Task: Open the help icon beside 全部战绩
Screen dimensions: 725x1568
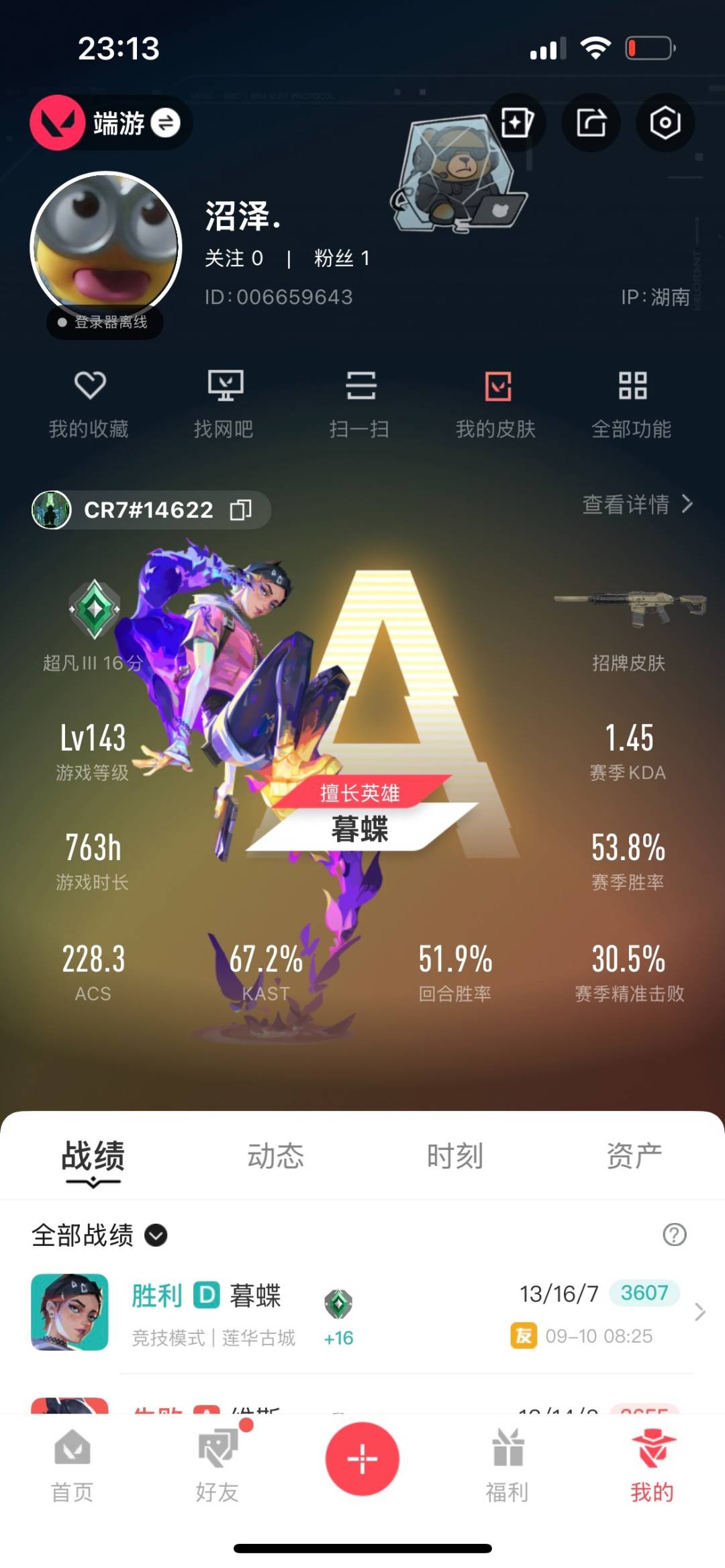Action: click(674, 1235)
